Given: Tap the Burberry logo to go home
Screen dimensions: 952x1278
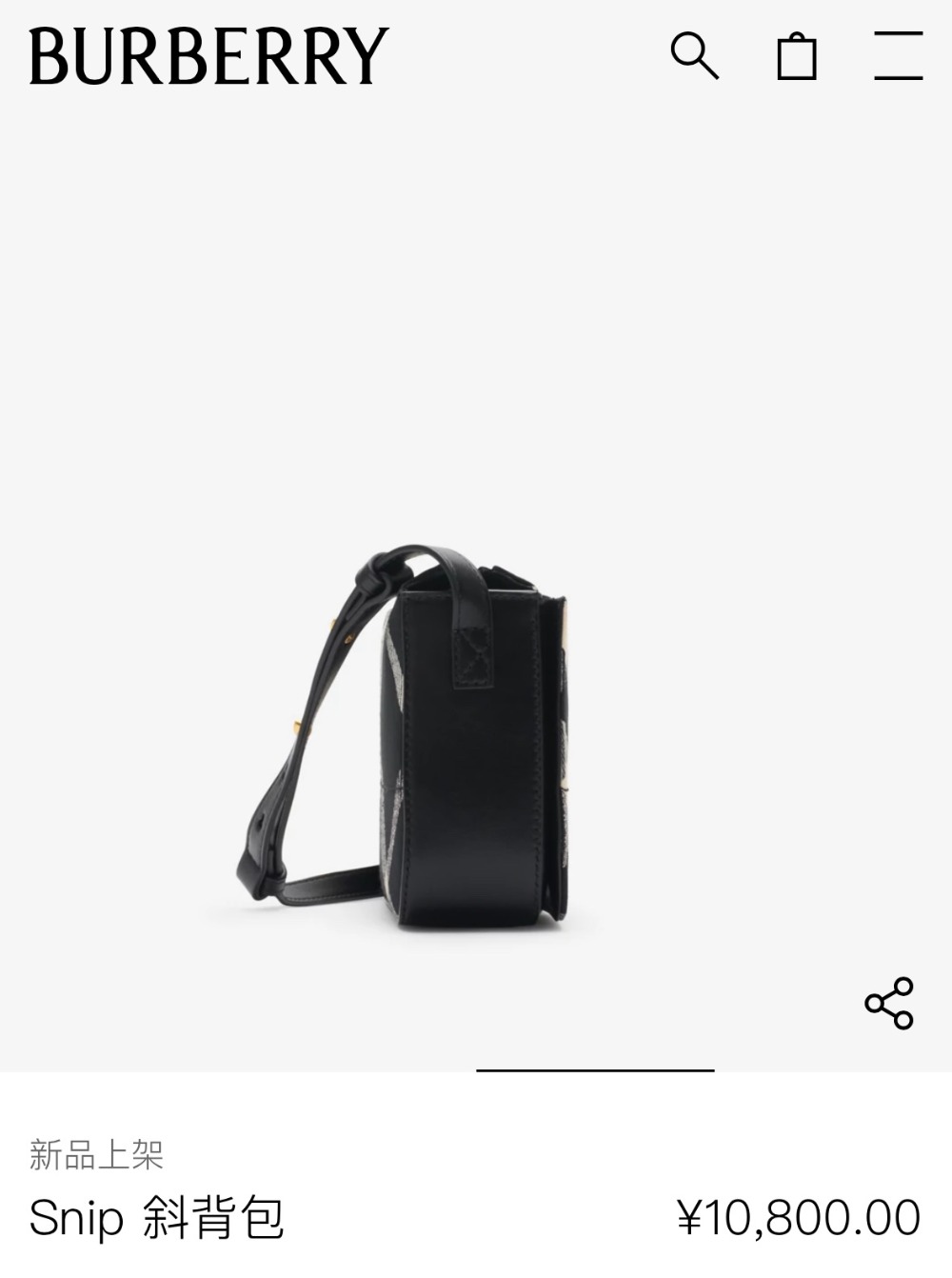Looking at the screenshot, I should click(208, 56).
